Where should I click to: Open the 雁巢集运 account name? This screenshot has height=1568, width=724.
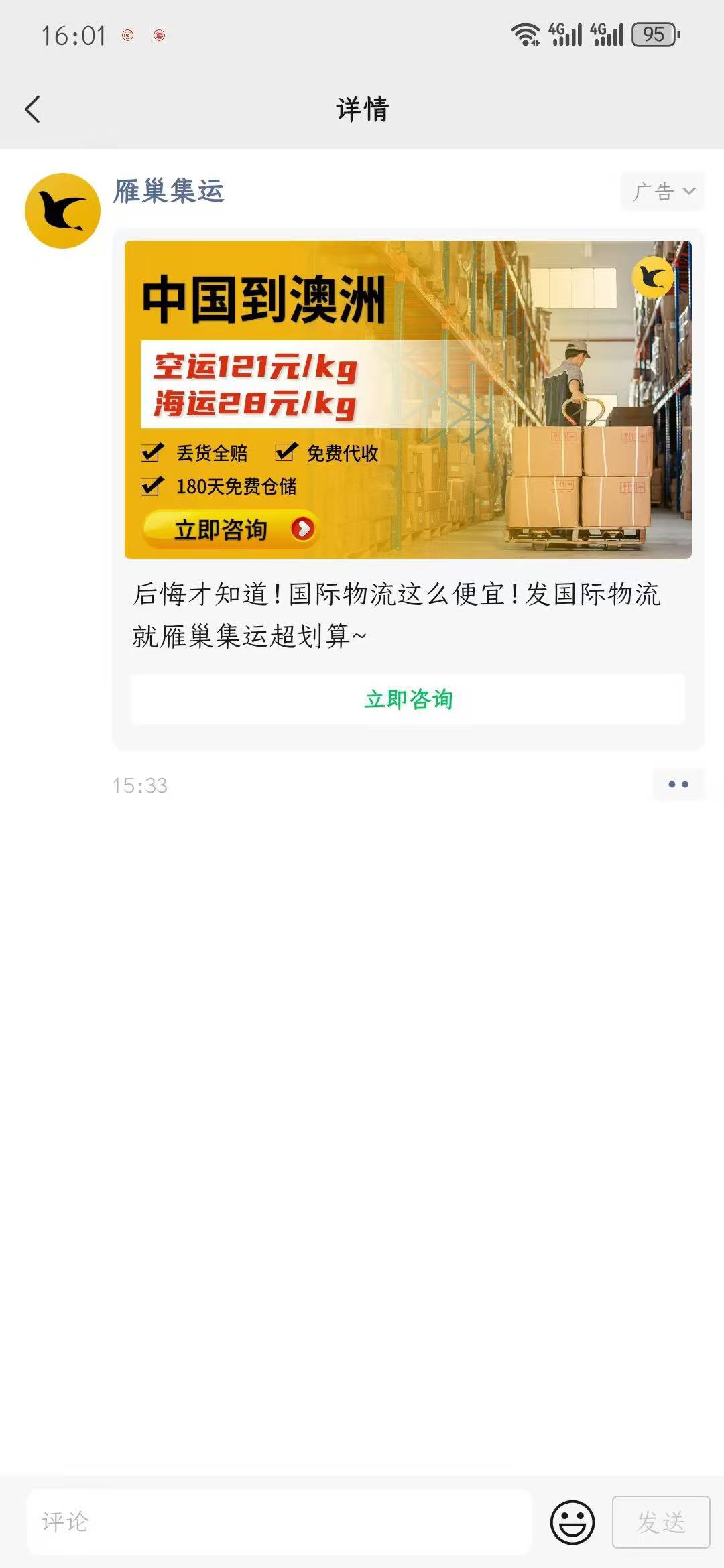[x=168, y=191]
